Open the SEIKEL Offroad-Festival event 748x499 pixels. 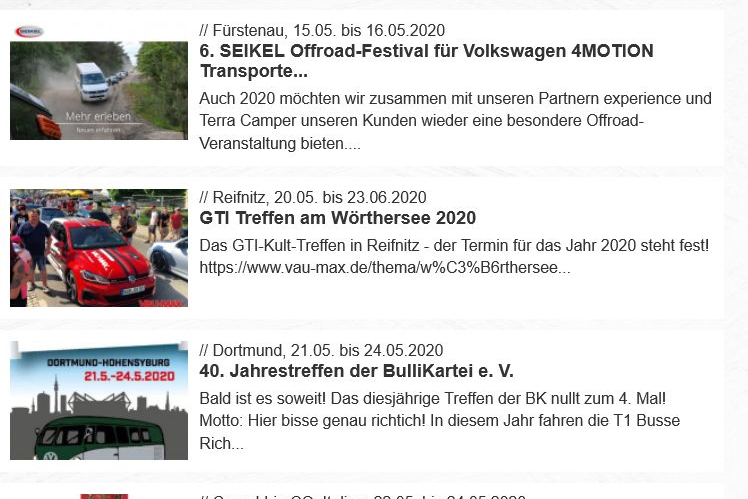tap(426, 61)
